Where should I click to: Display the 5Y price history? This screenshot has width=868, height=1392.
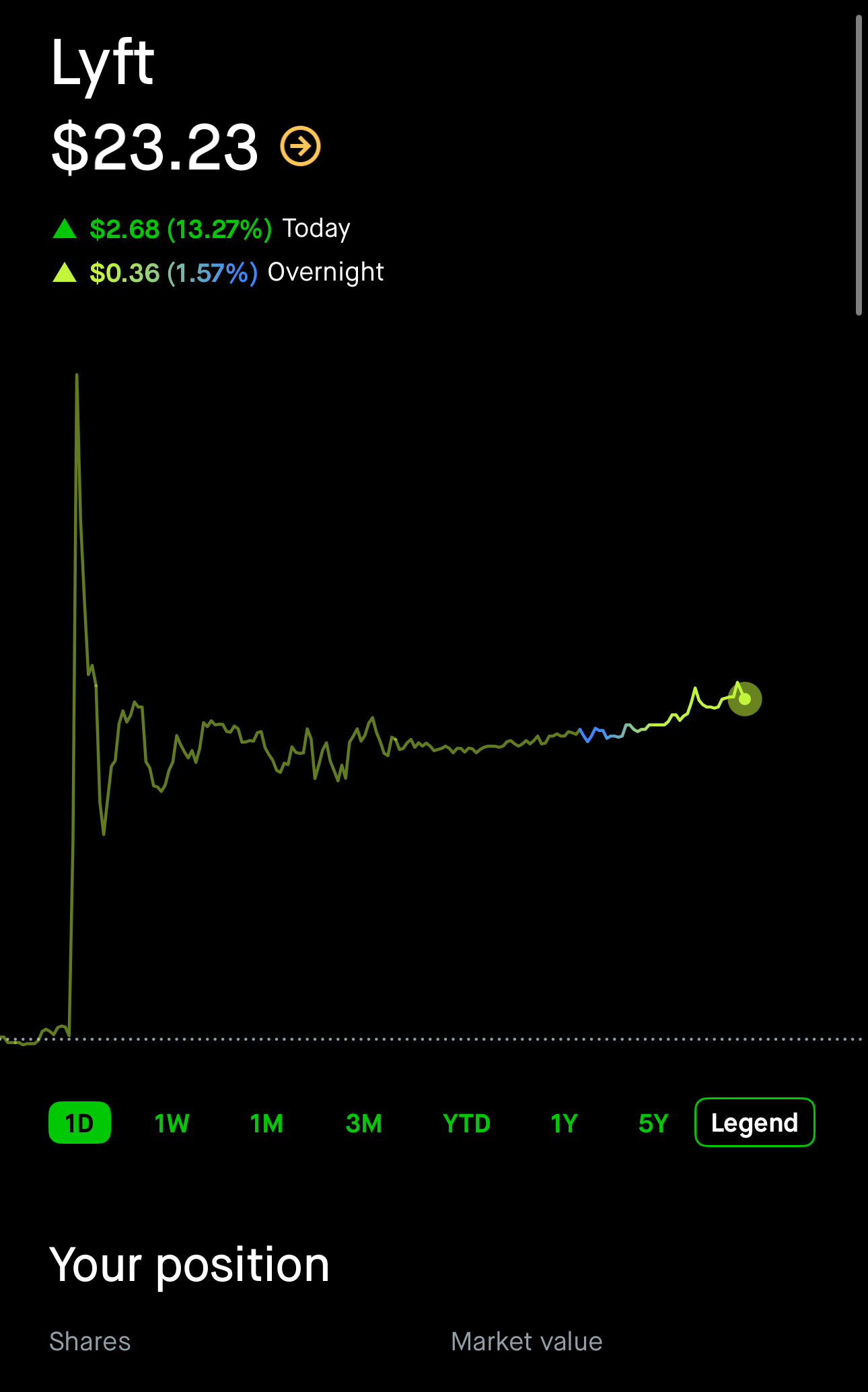pyautogui.click(x=653, y=1123)
